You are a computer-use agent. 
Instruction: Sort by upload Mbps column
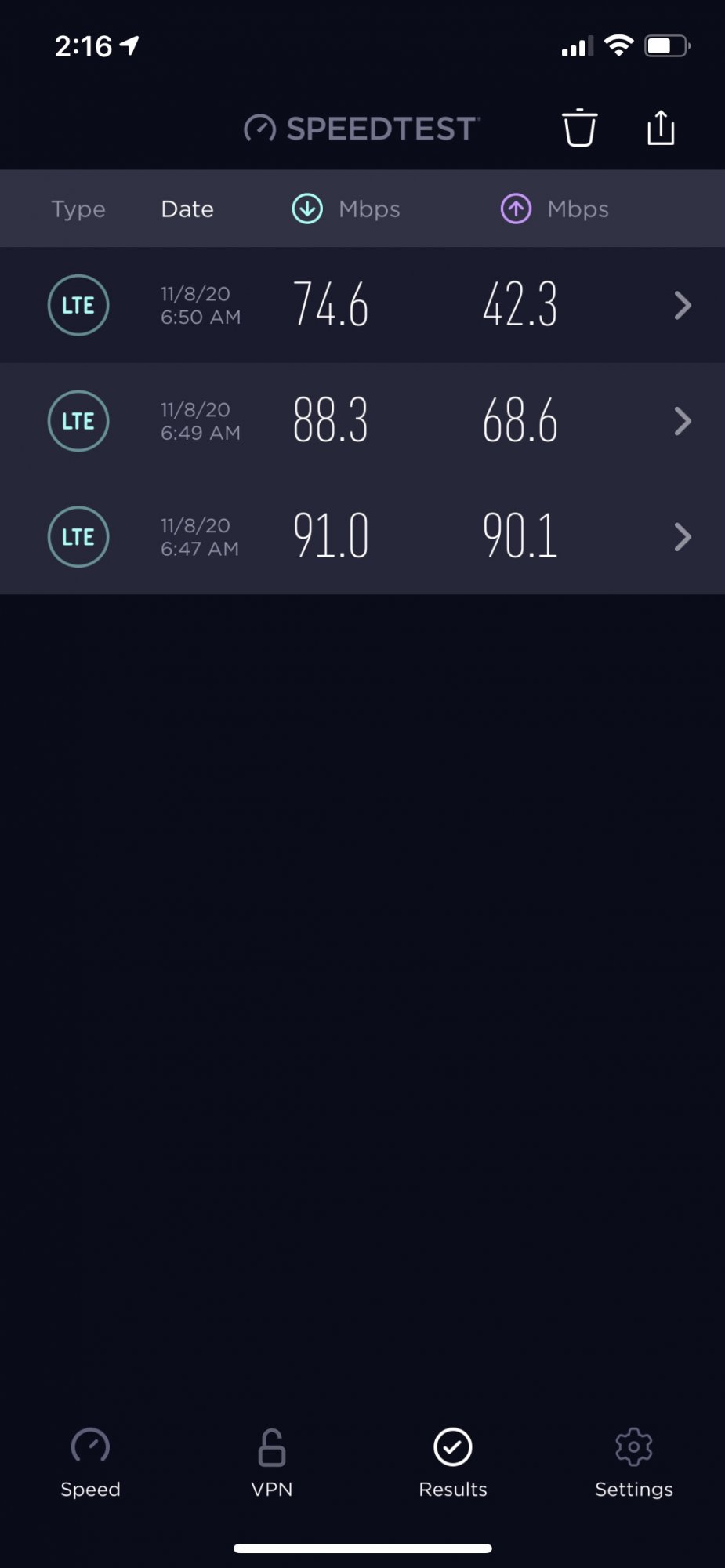click(555, 209)
